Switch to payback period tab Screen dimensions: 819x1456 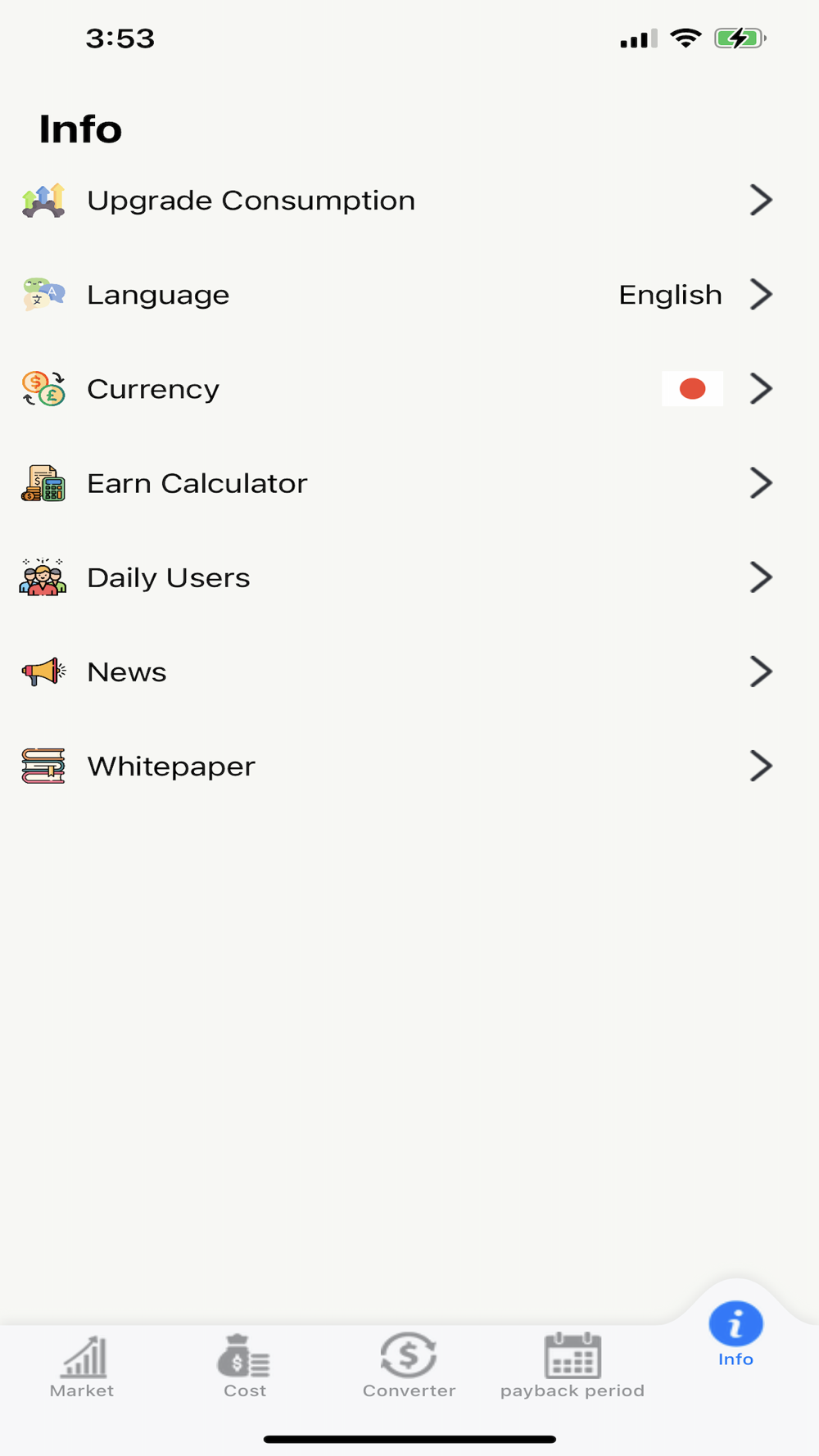[x=572, y=1366]
